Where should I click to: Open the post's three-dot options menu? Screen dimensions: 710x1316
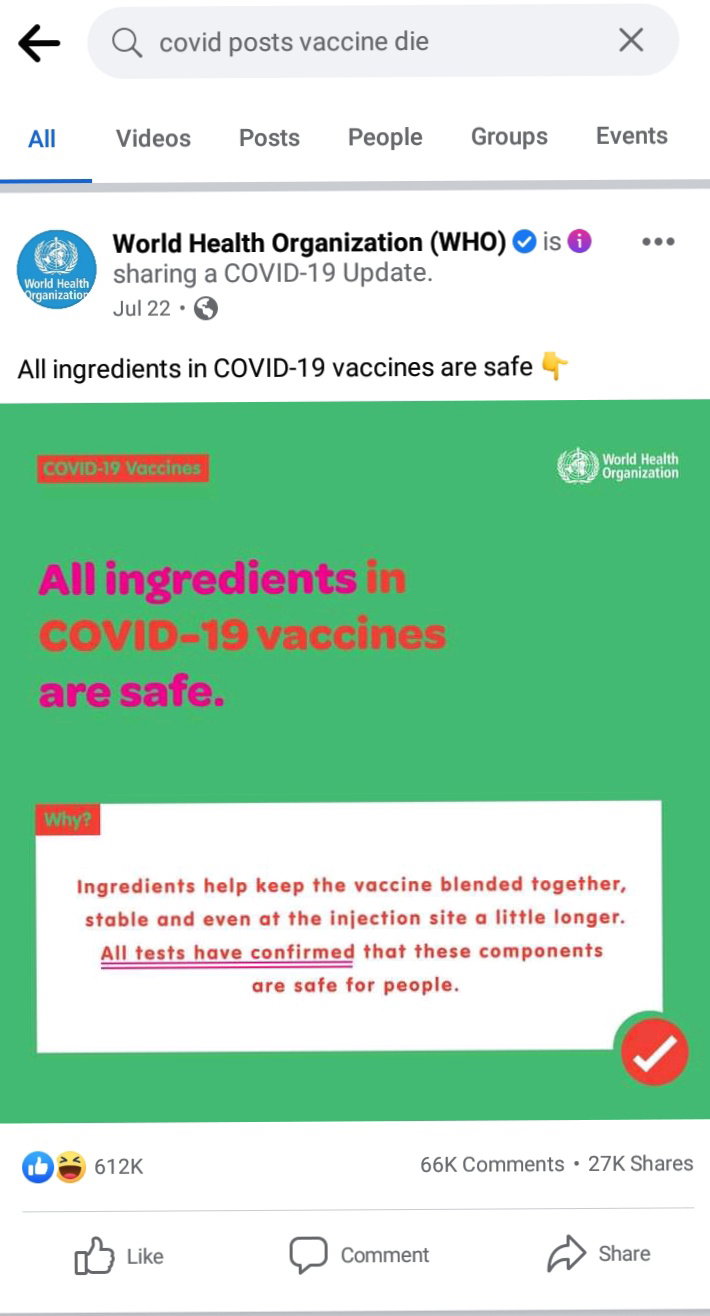[658, 242]
